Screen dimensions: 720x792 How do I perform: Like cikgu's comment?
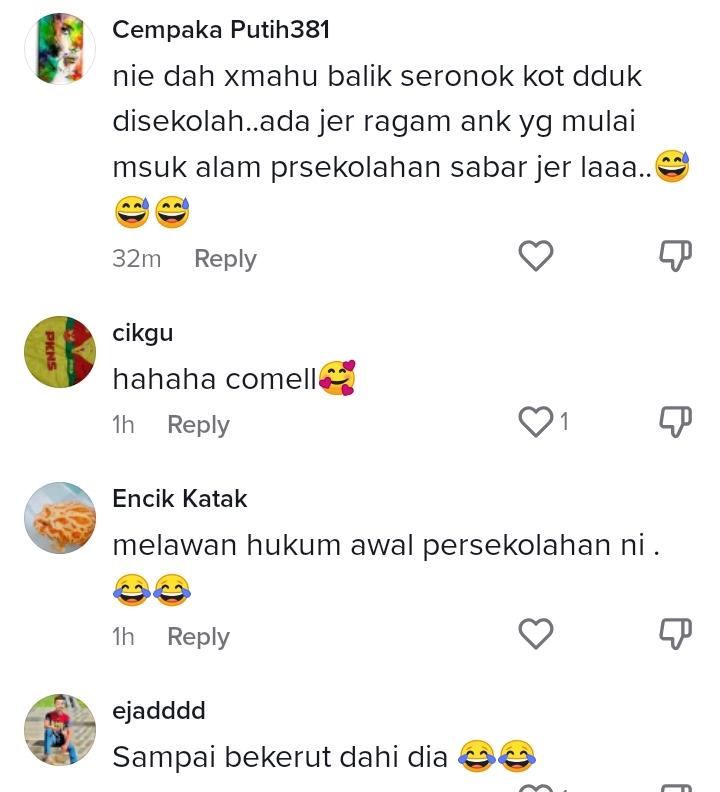coord(536,422)
